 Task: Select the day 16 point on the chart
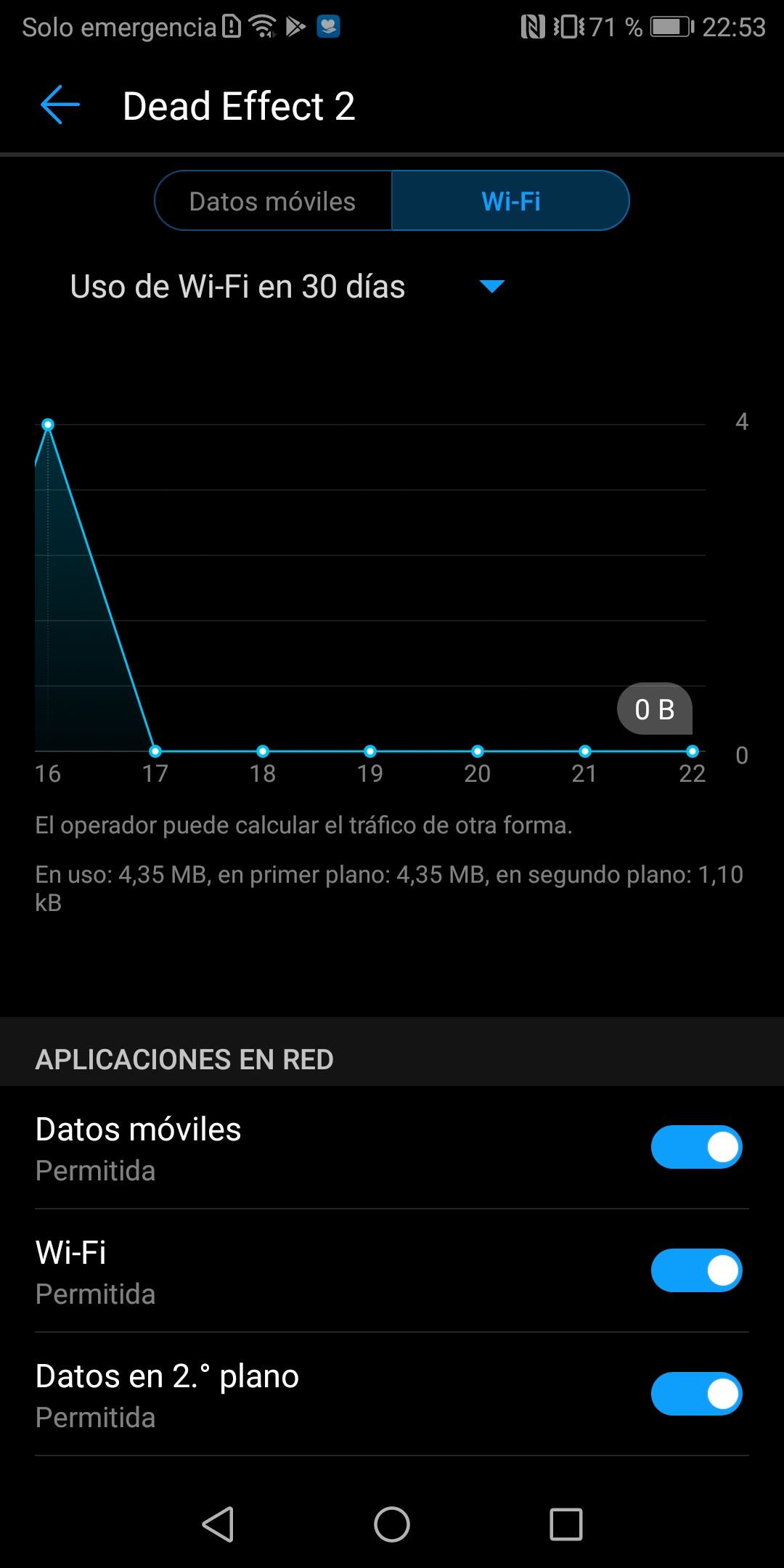coord(48,425)
